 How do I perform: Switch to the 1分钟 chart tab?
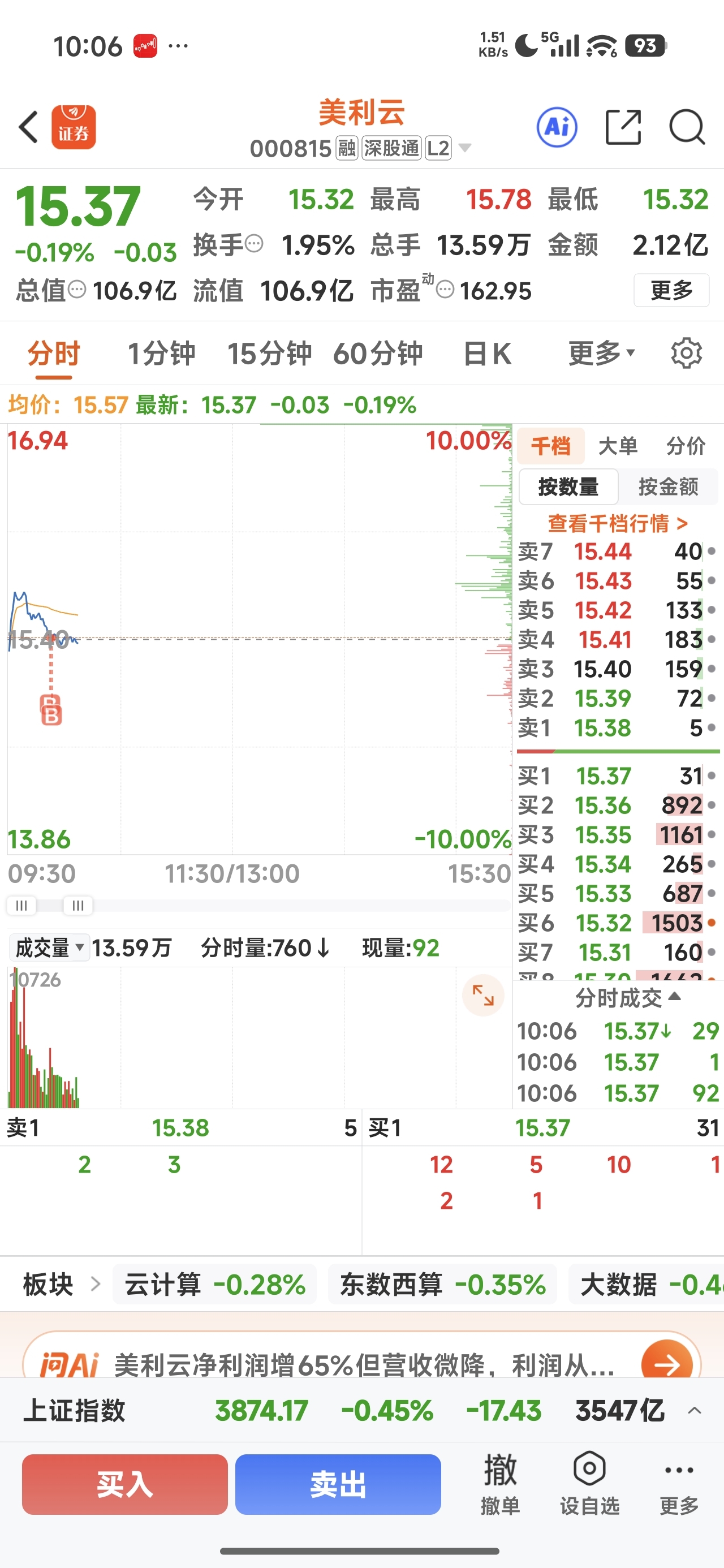coord(161,354)
